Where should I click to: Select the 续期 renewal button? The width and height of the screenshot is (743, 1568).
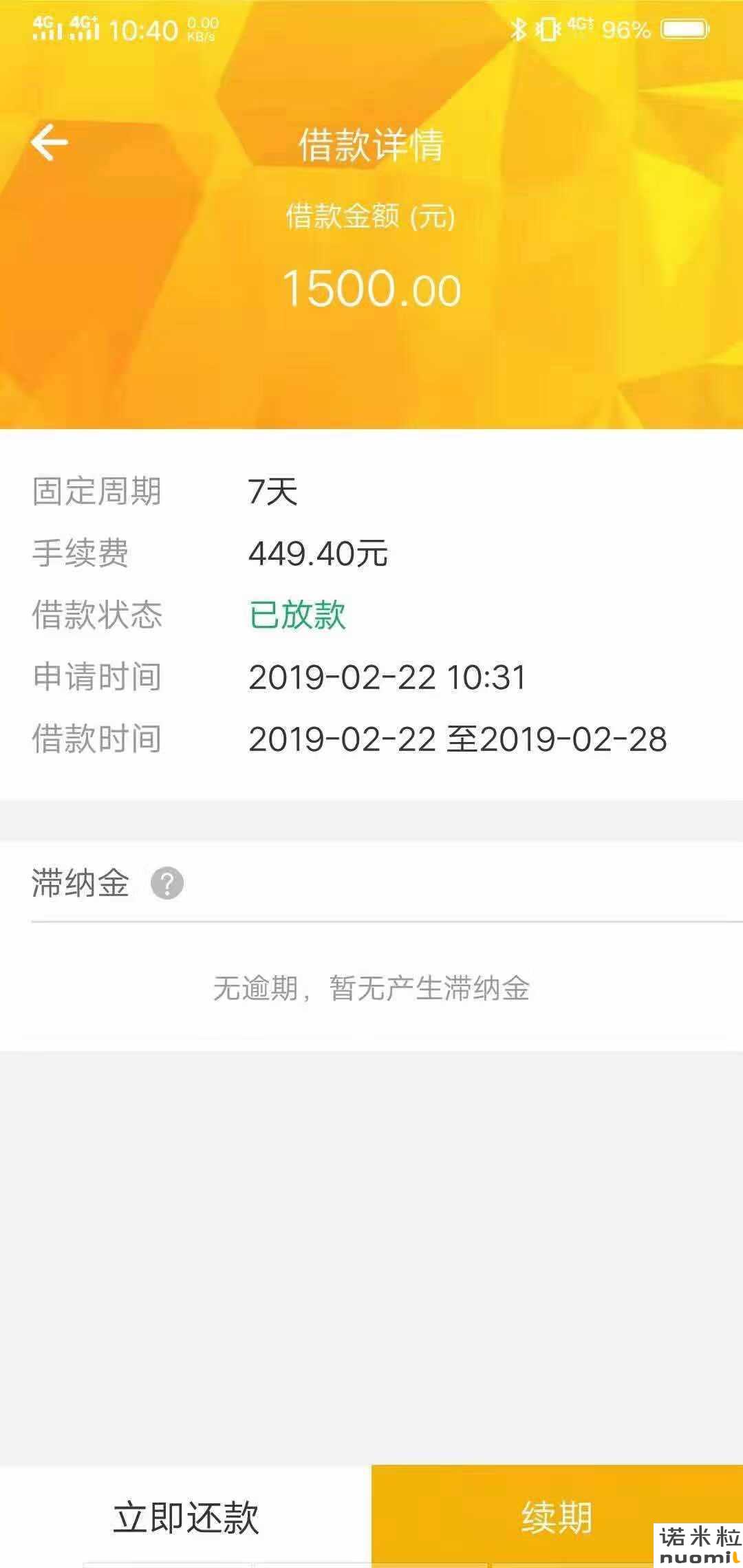tap(557, 1516)
